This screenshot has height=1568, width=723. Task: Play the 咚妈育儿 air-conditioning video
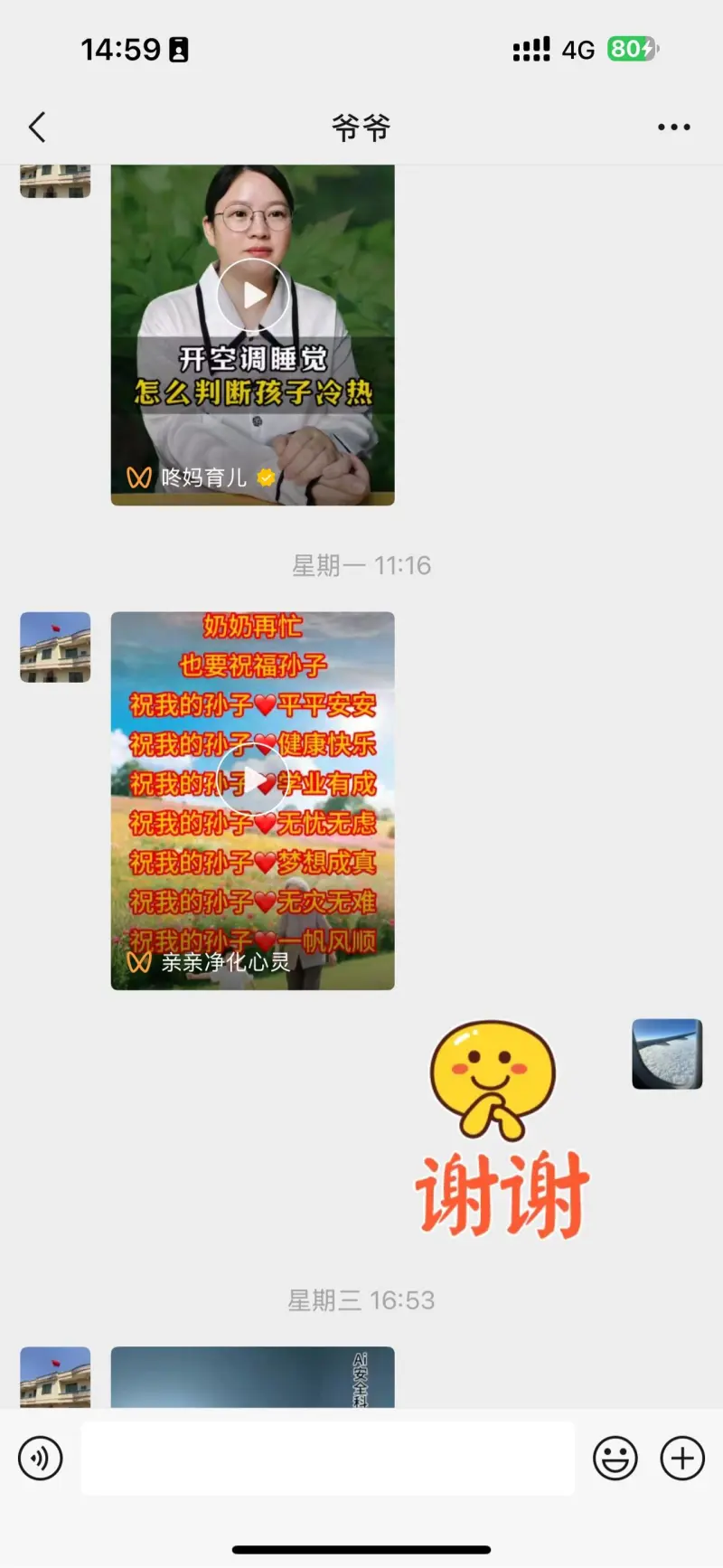point(253,295)
